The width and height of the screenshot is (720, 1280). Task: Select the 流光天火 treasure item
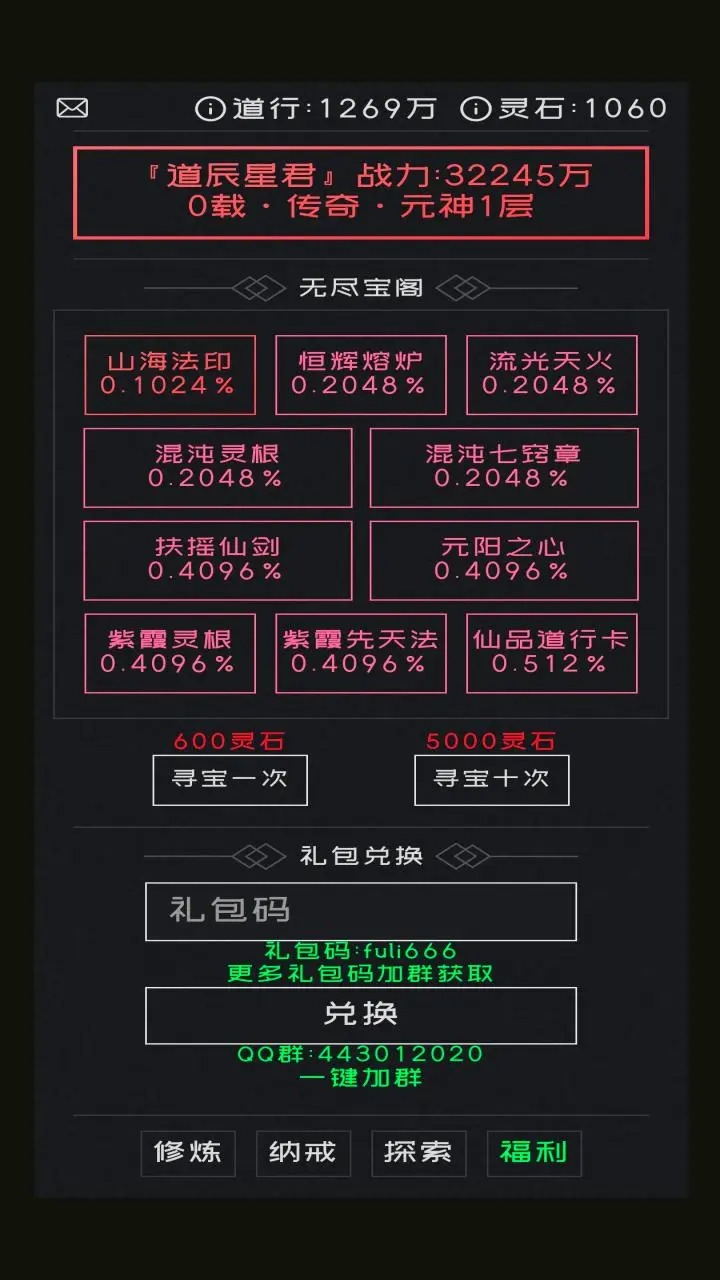pos(551,374)
